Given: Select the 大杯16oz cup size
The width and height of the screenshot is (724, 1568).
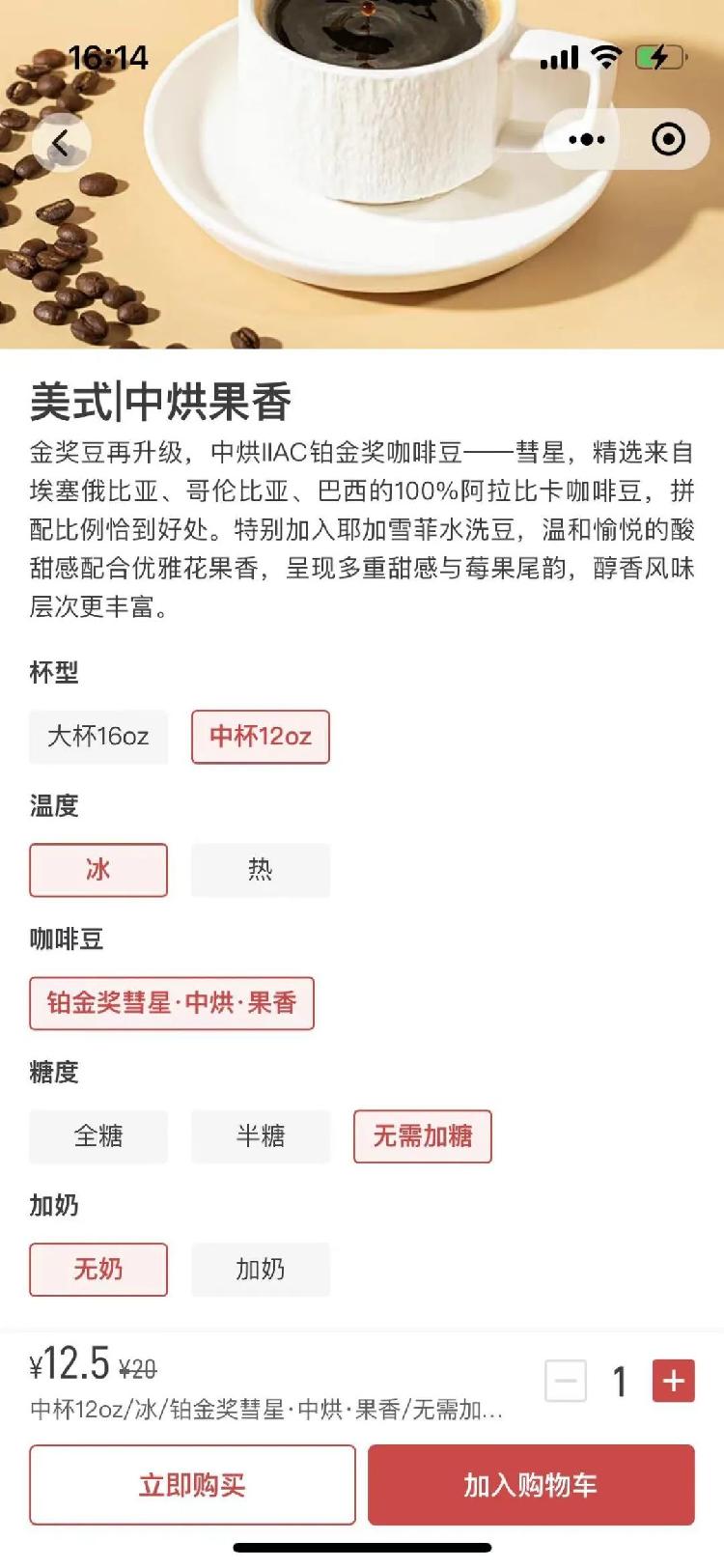Looking at the screenshot, I should tap(98, 737).
